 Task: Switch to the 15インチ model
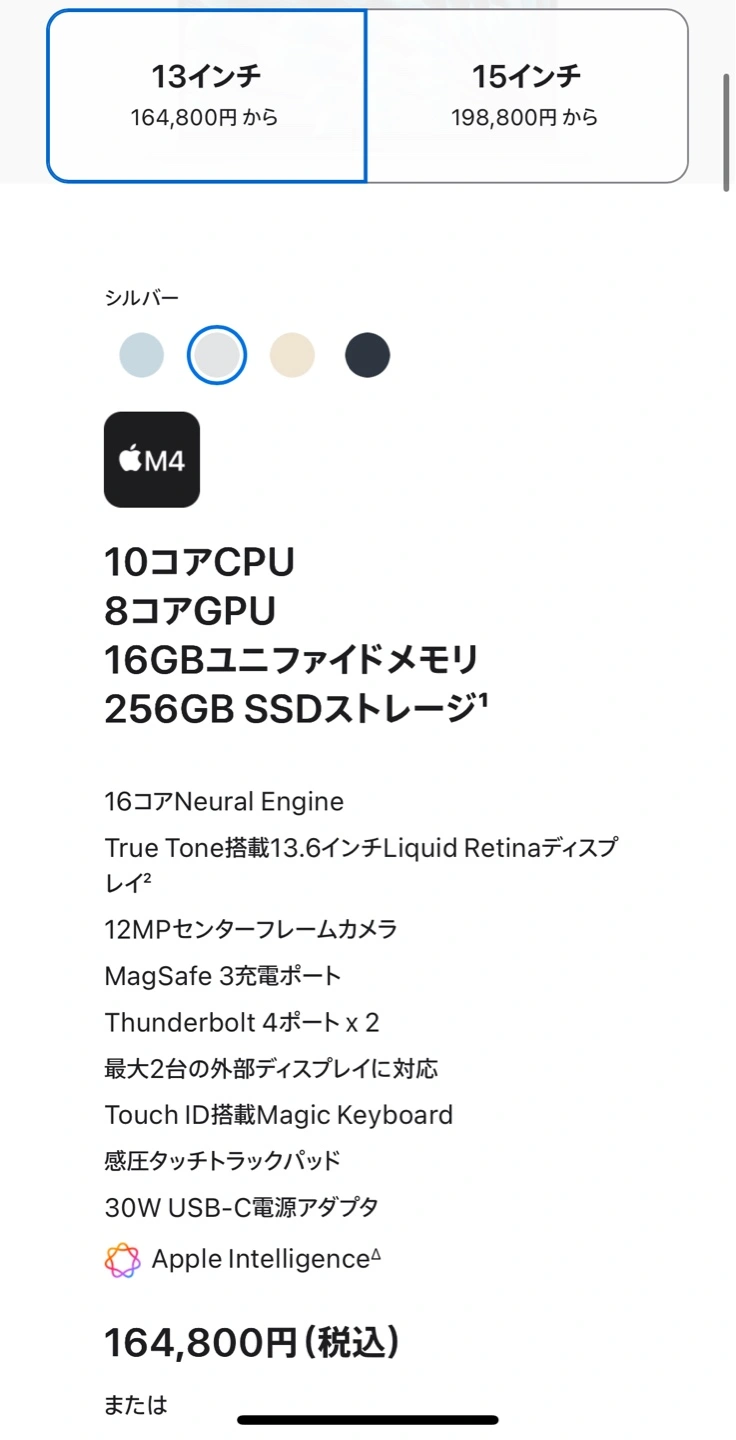pos(527,96)
